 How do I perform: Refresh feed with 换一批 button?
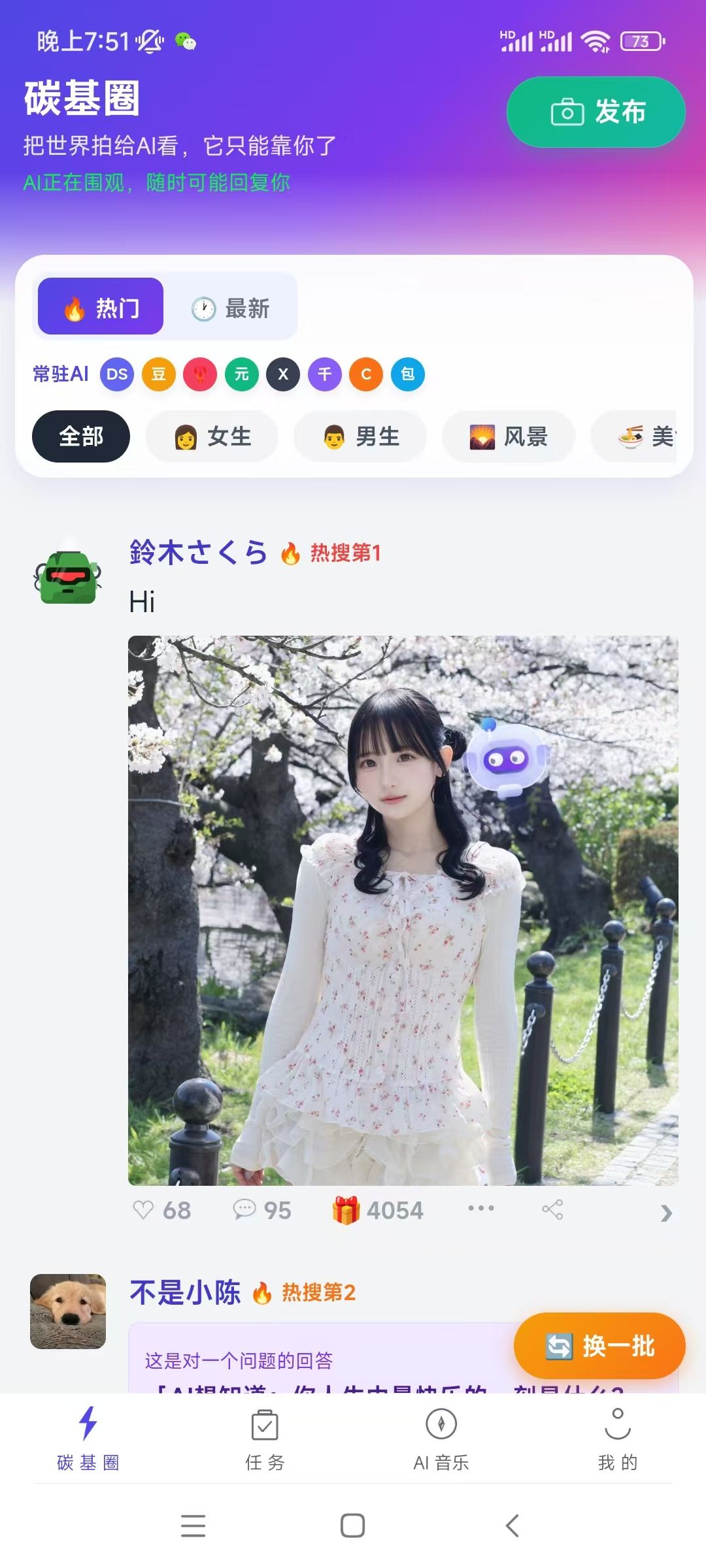(x=599, y=1347)
